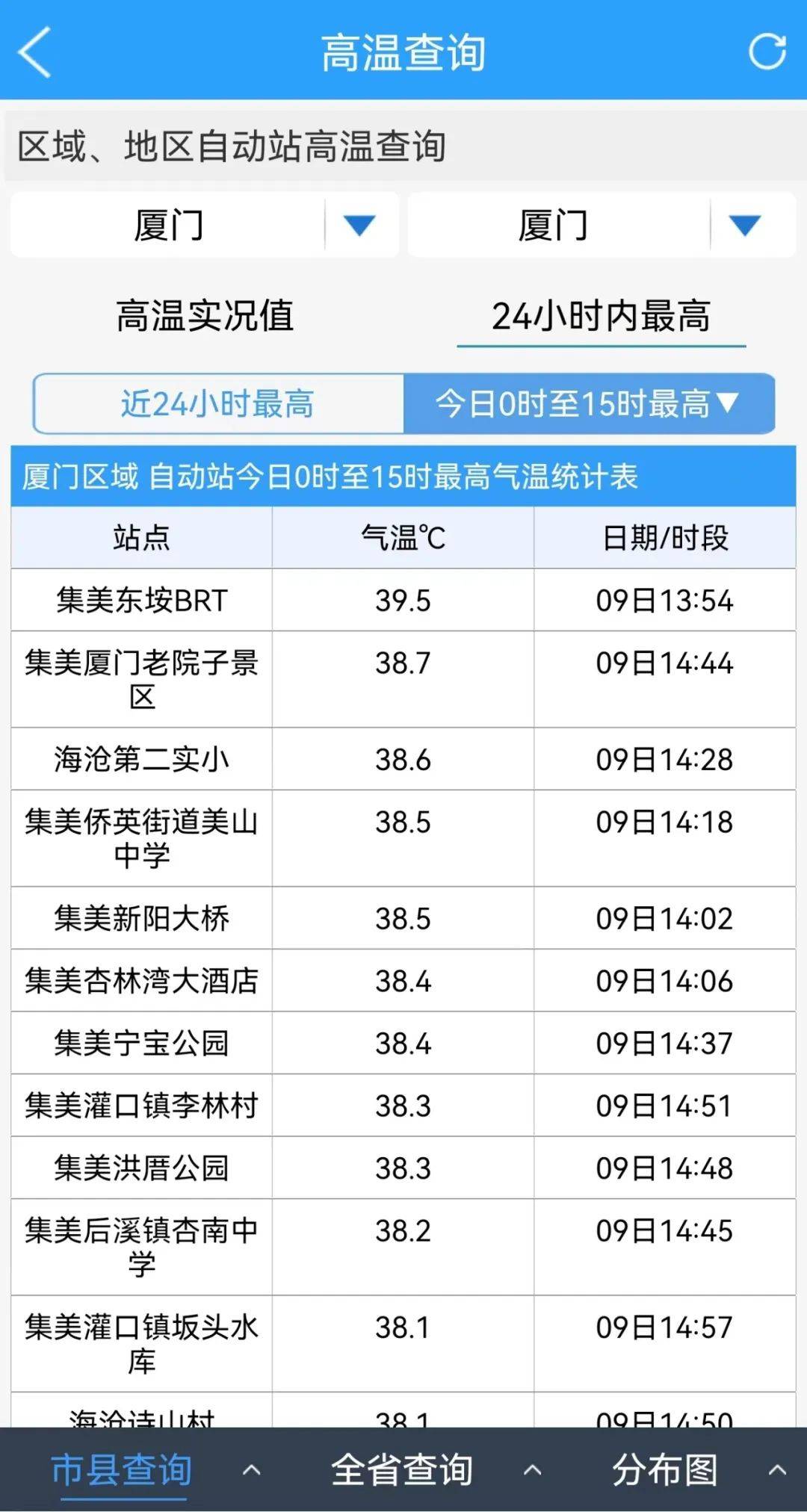The width and height of the screenshot is (807, 1512).
Task: Open the right 厦门 area dropdown
Action: [602, 225]
